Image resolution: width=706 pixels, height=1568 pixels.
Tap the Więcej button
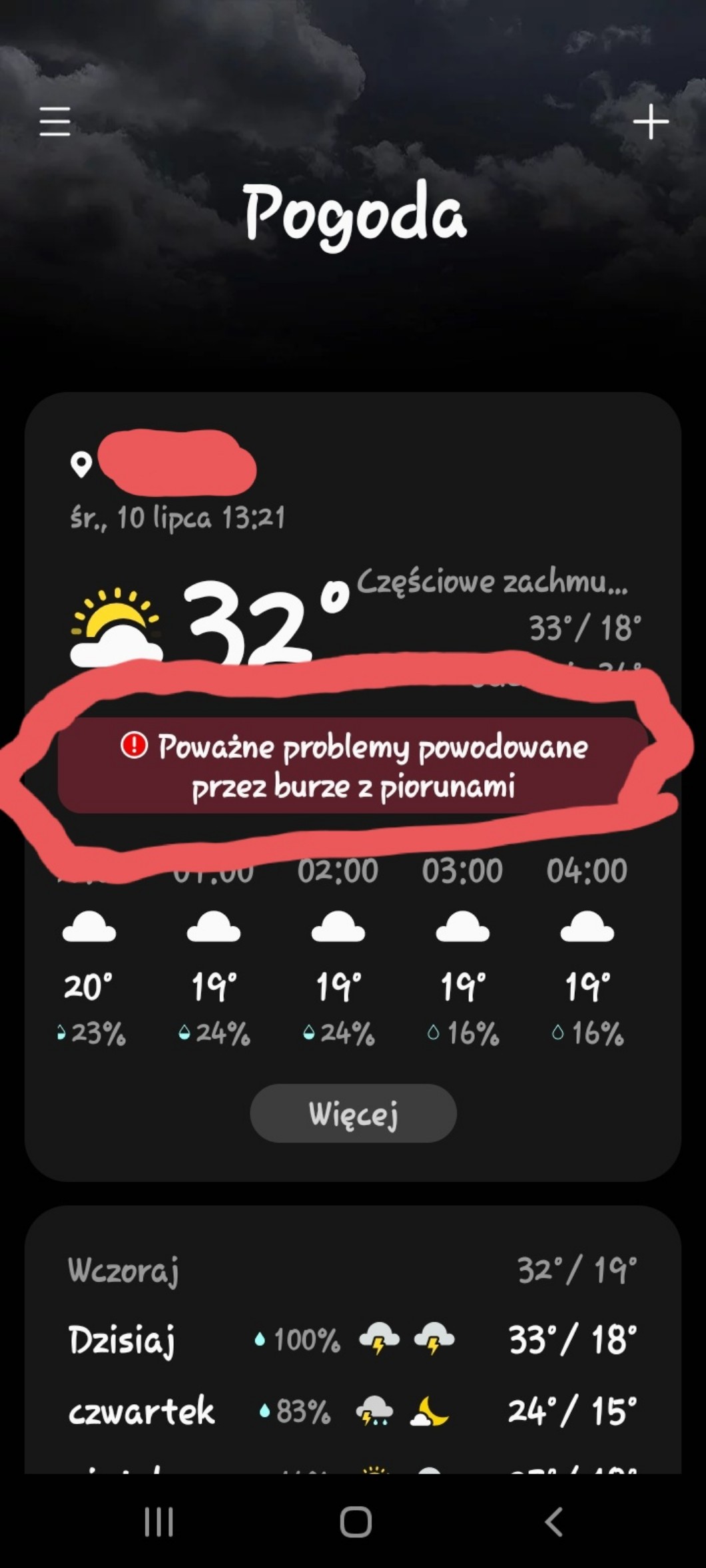coord(353,1113)
